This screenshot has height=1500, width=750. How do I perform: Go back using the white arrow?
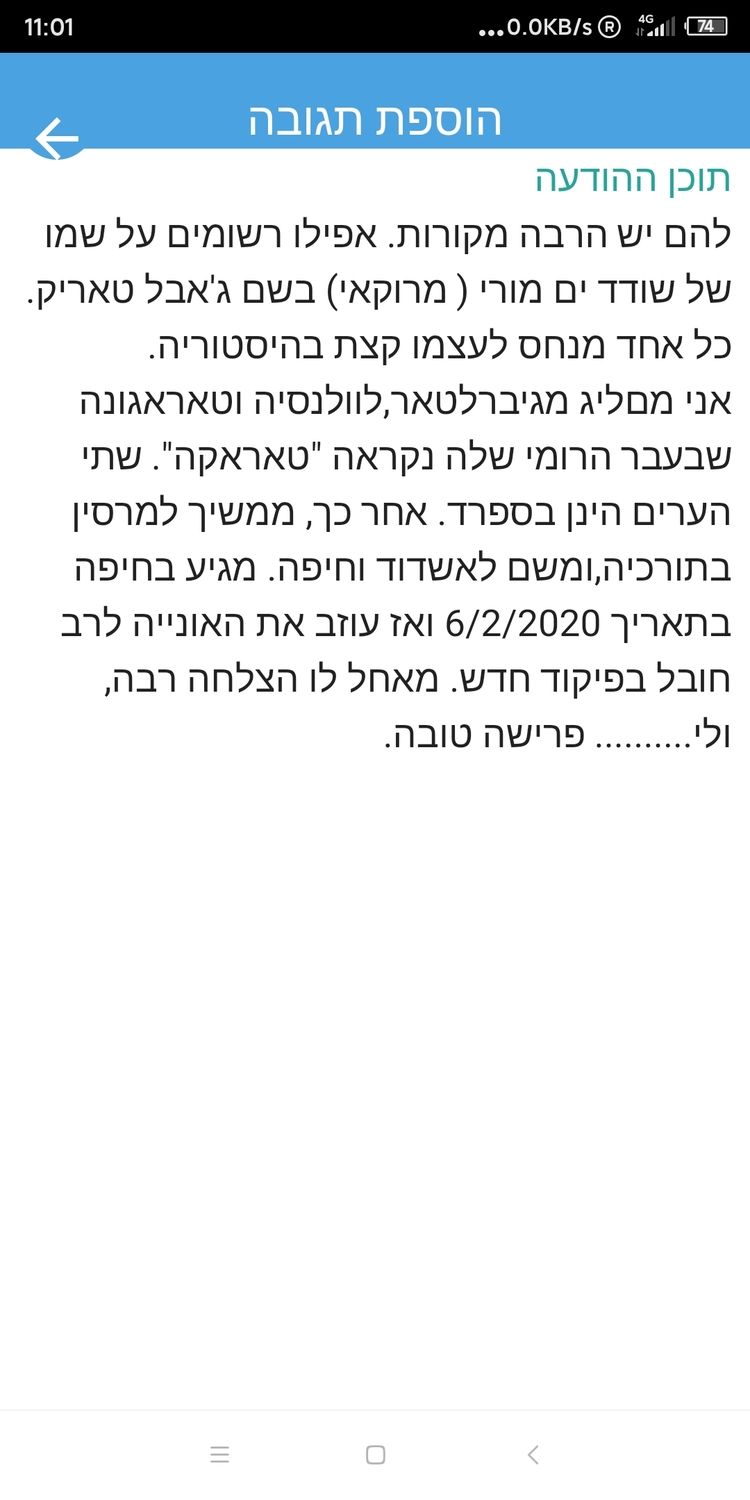tap(57, 138)
